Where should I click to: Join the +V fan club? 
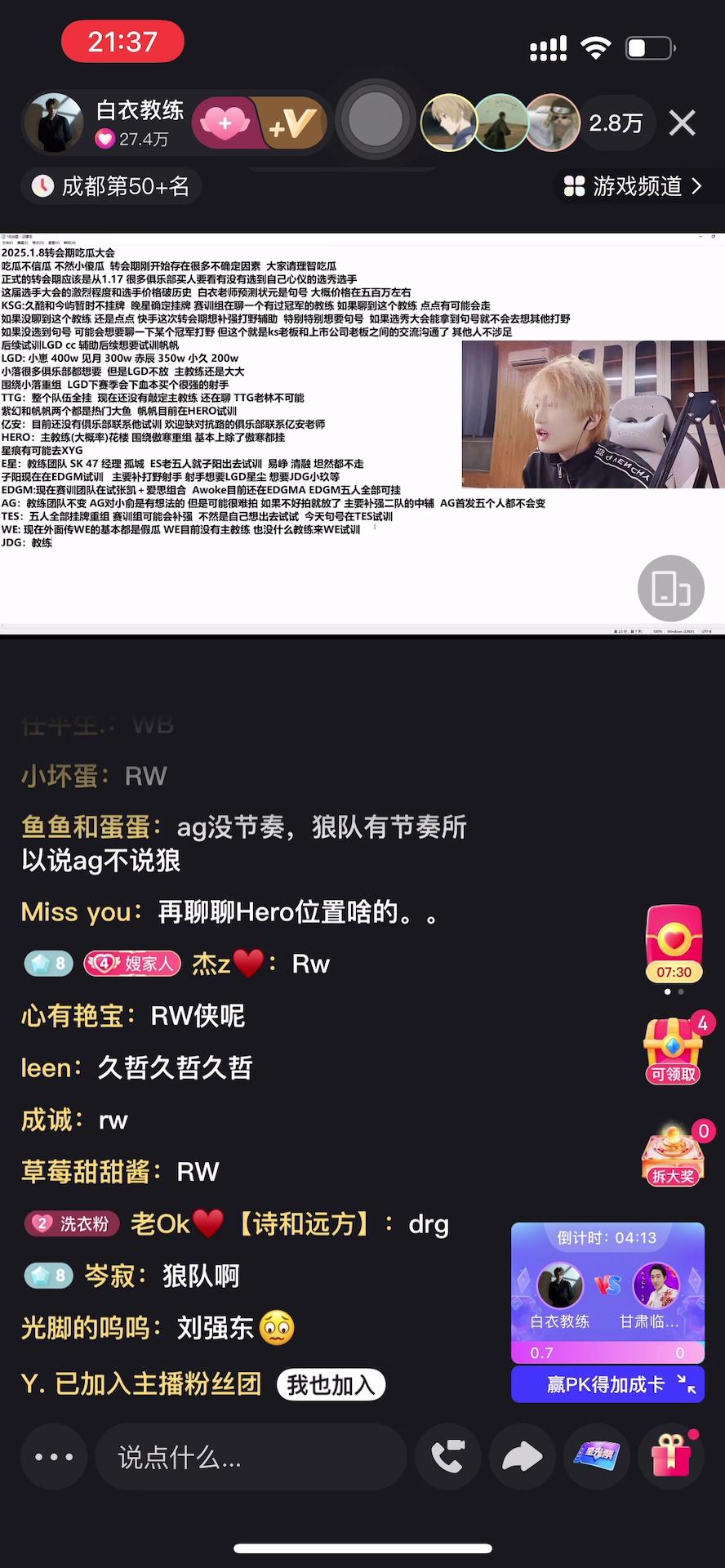click(x=292, y=123)
